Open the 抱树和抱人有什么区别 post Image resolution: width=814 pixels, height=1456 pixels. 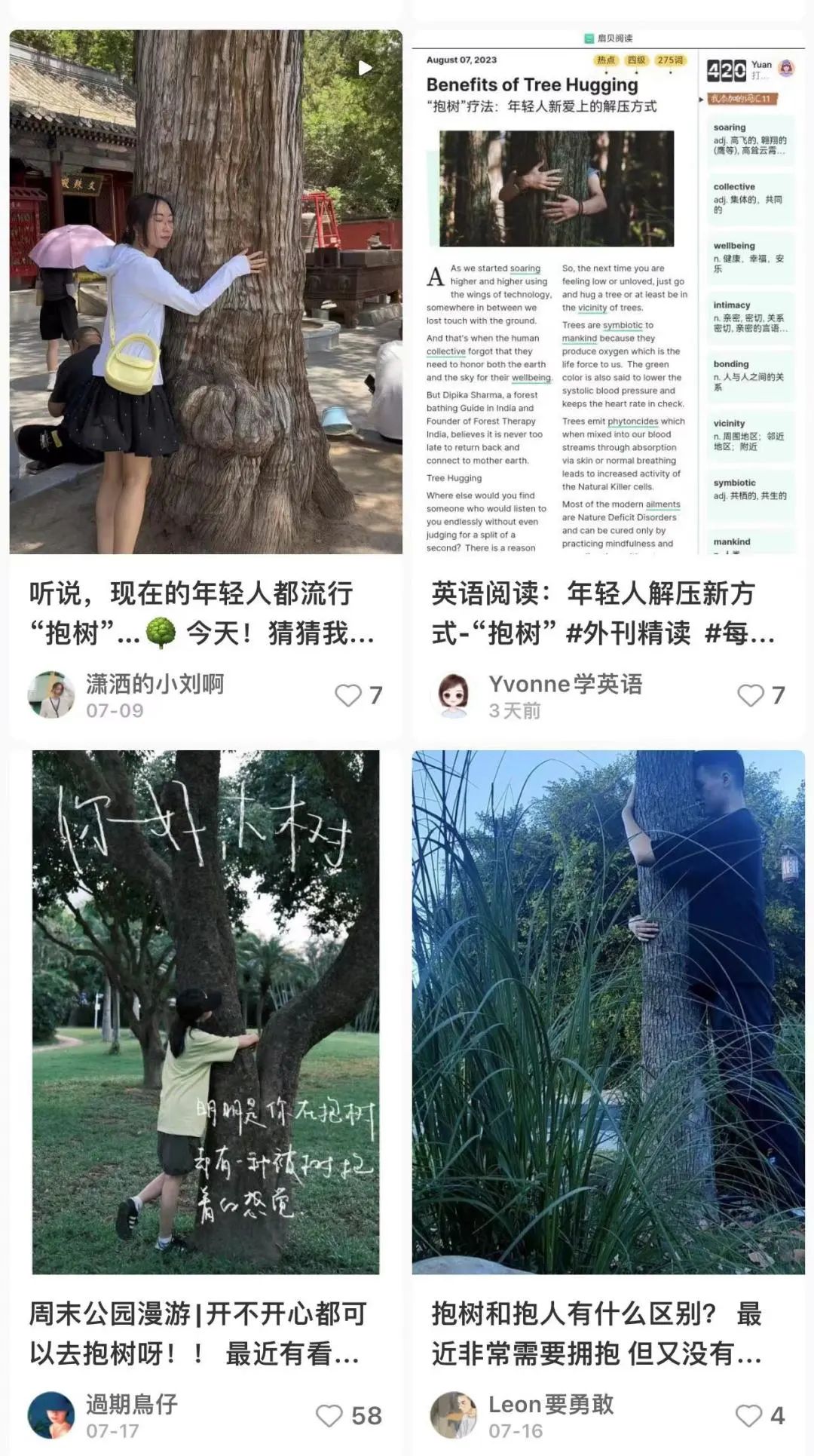[x=607, y=1012]
